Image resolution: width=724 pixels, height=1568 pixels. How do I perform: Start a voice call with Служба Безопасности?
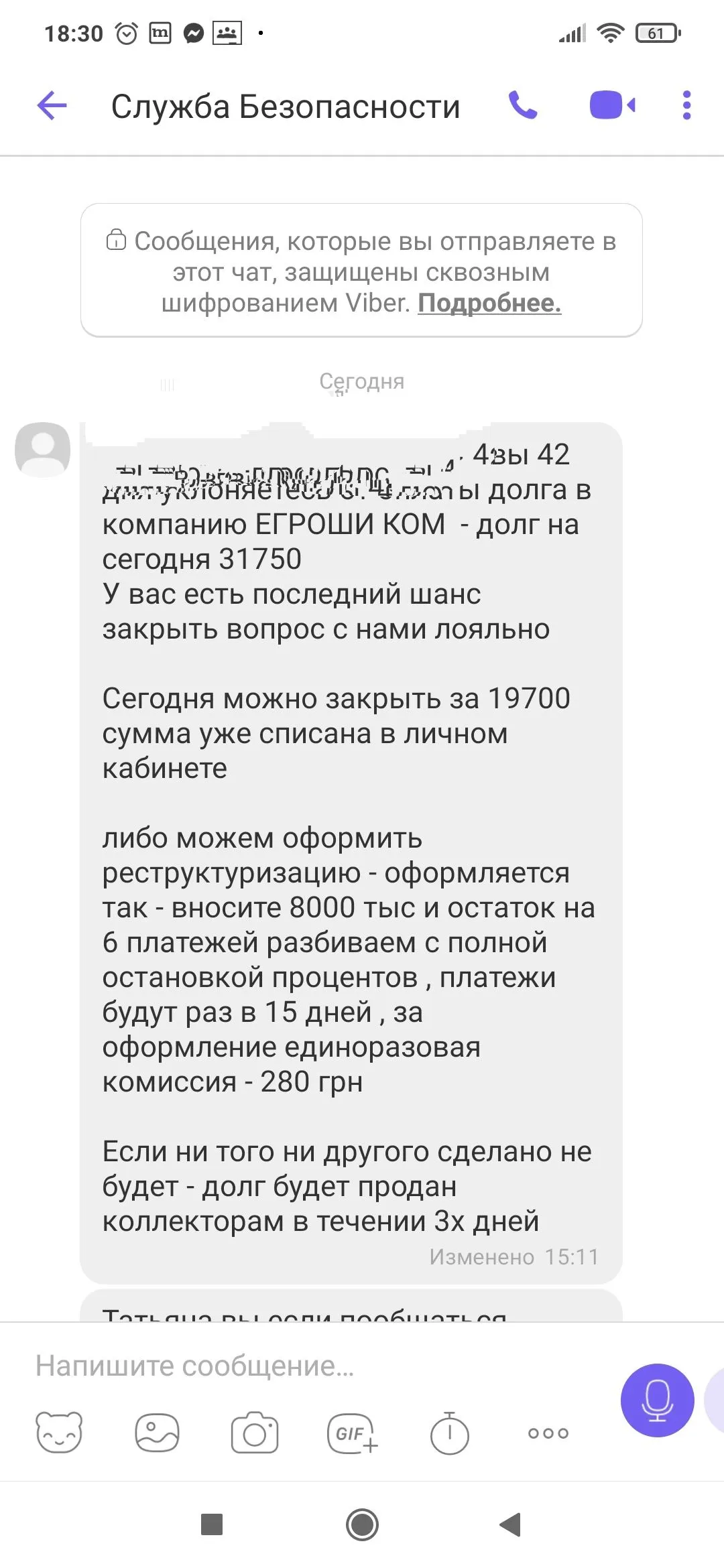[523, 105]
